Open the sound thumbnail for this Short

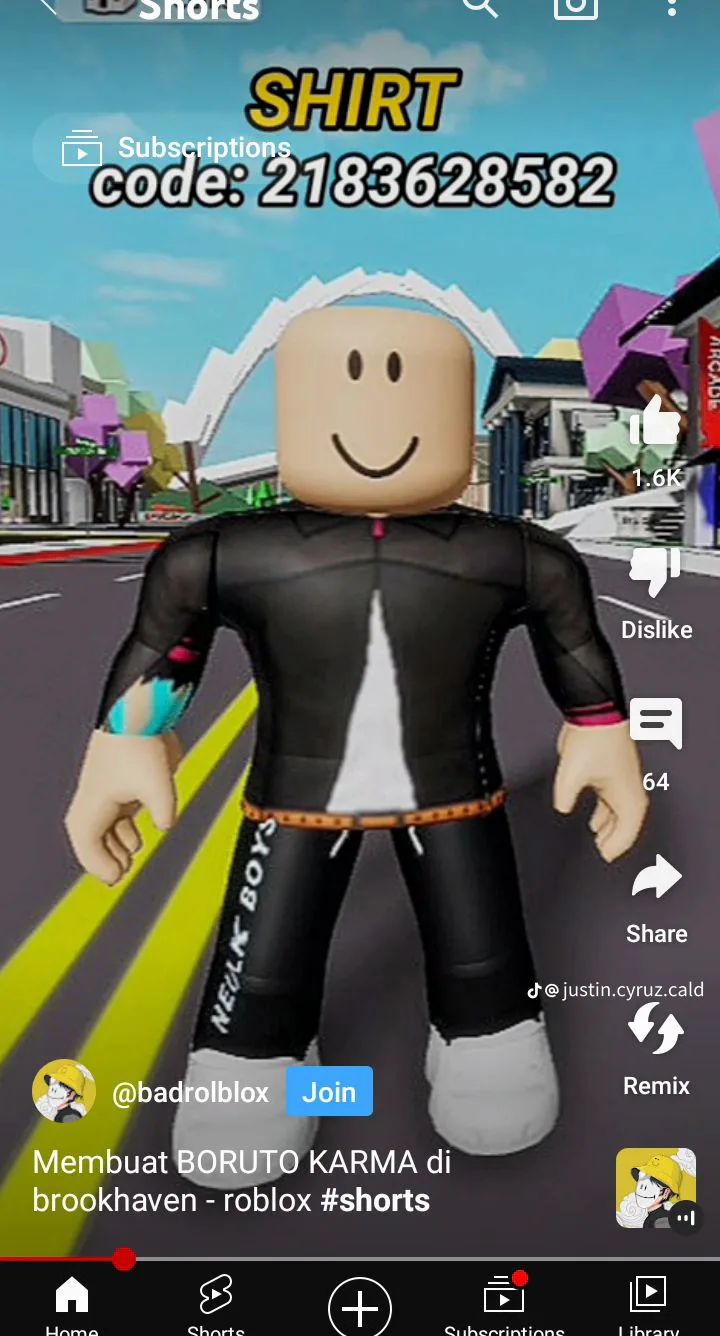click(656, 1188)
